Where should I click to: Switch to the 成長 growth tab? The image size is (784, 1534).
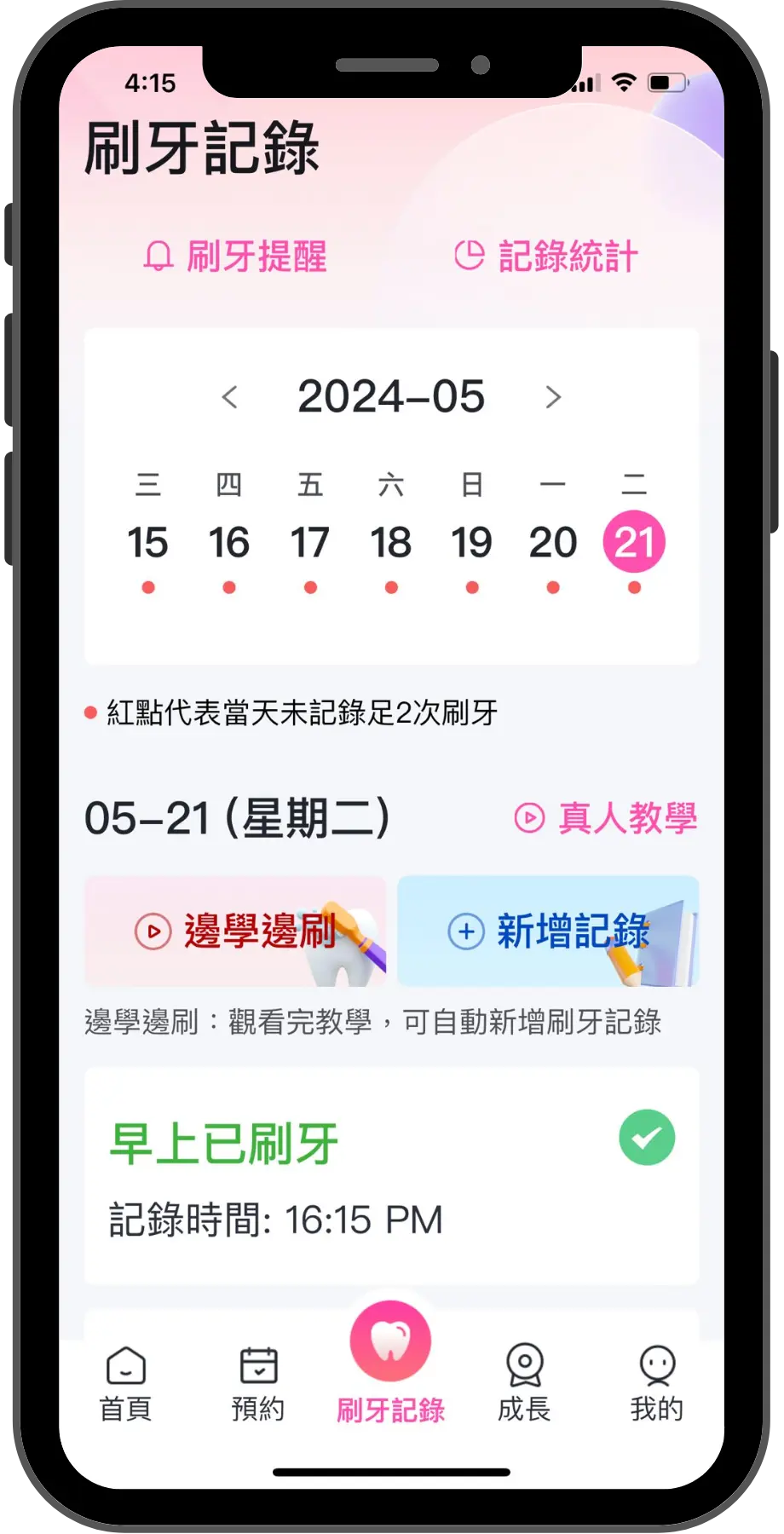point(524,1385)
